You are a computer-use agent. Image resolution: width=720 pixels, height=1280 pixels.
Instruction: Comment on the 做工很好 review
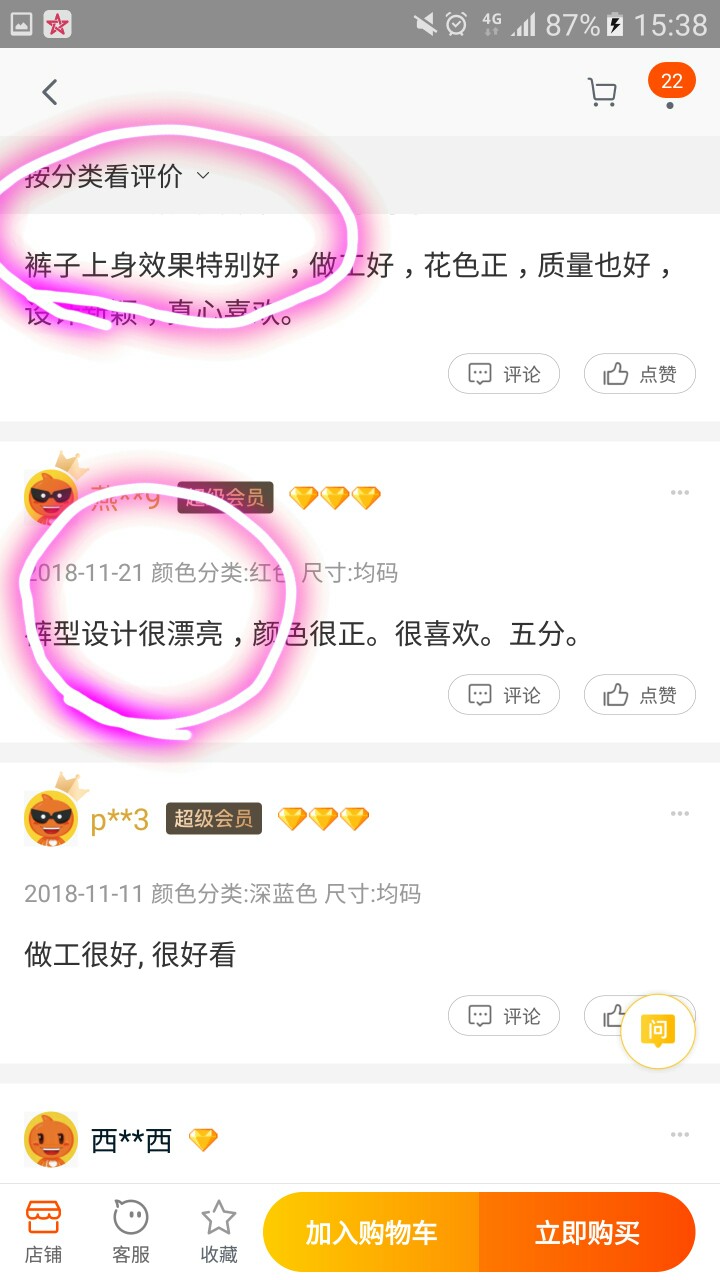[x=503, y=1016]
